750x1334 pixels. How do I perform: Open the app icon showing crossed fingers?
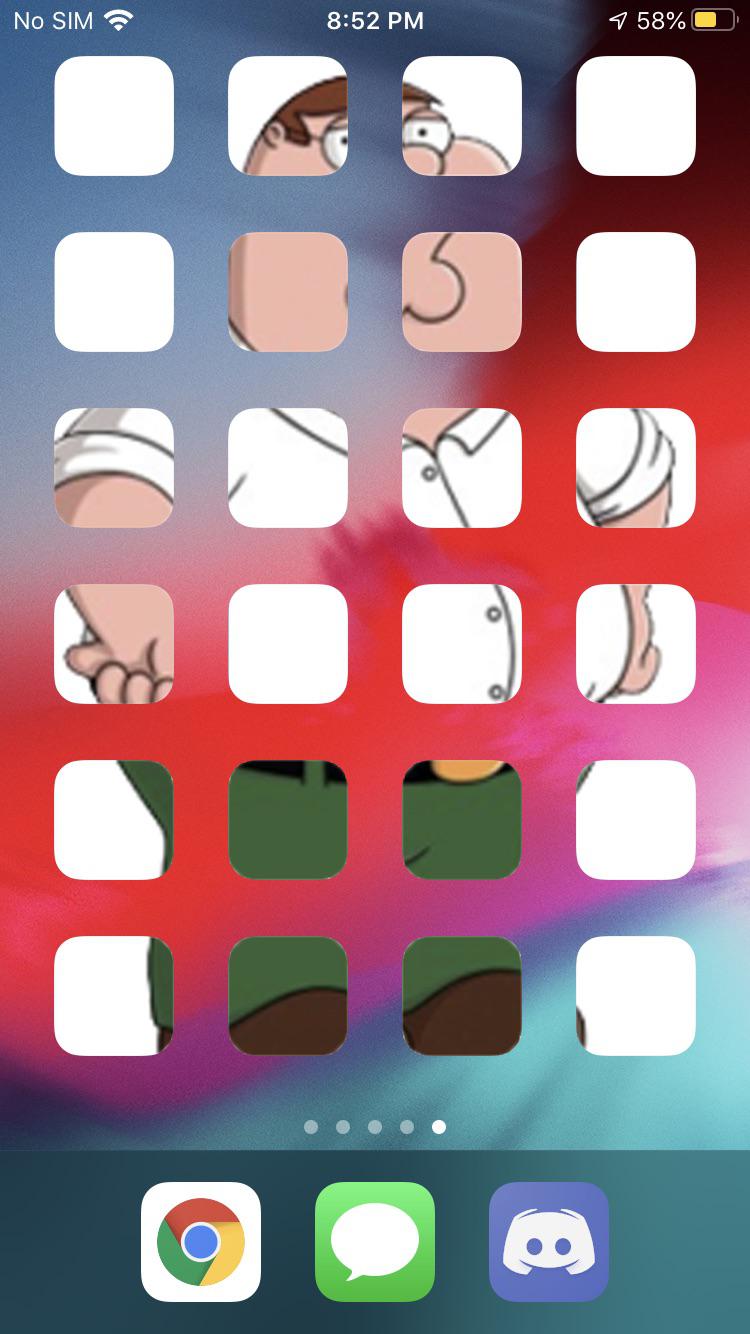[x=112, y=644]
